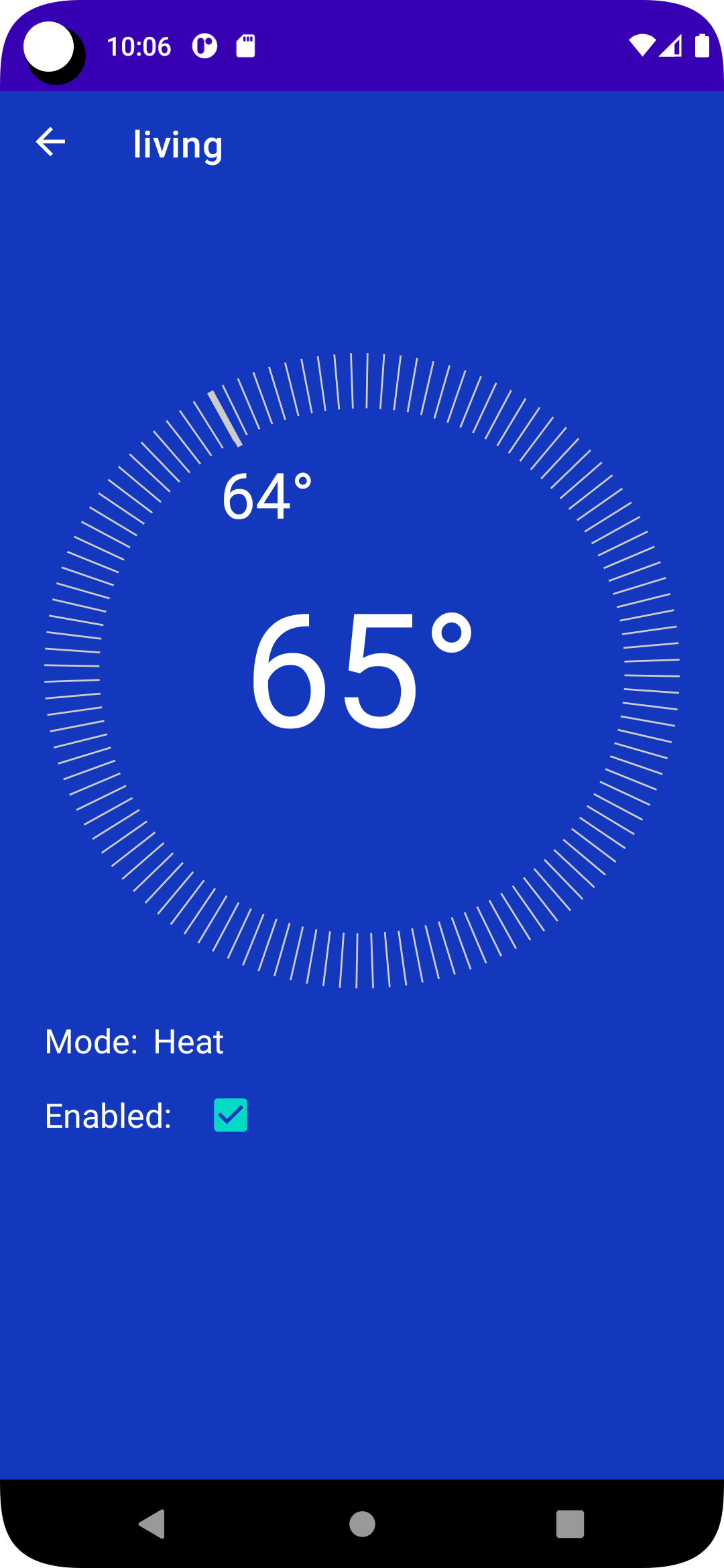Tap the thermostat temperature dial
The image size is (724, 1568).
362,670
